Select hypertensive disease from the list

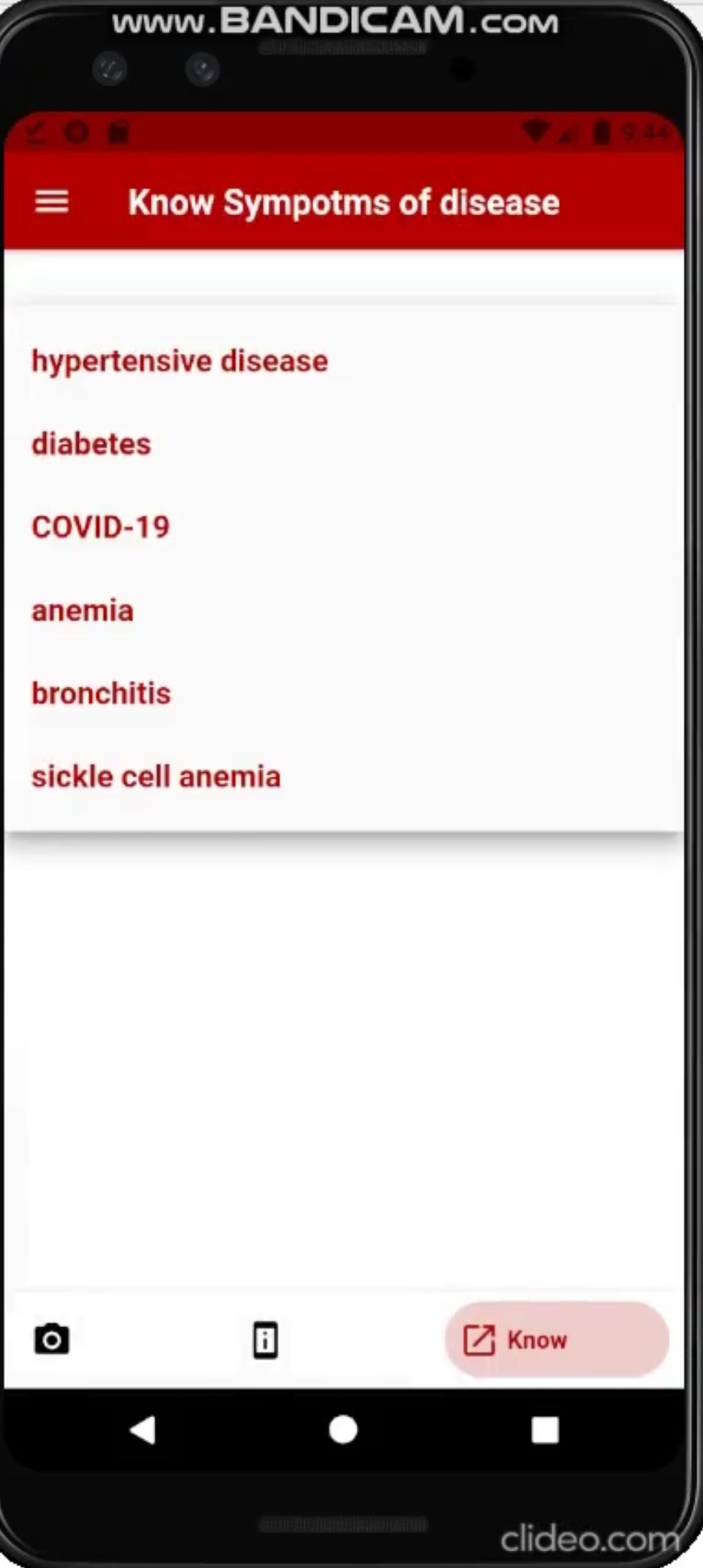(x=180, y=361)
